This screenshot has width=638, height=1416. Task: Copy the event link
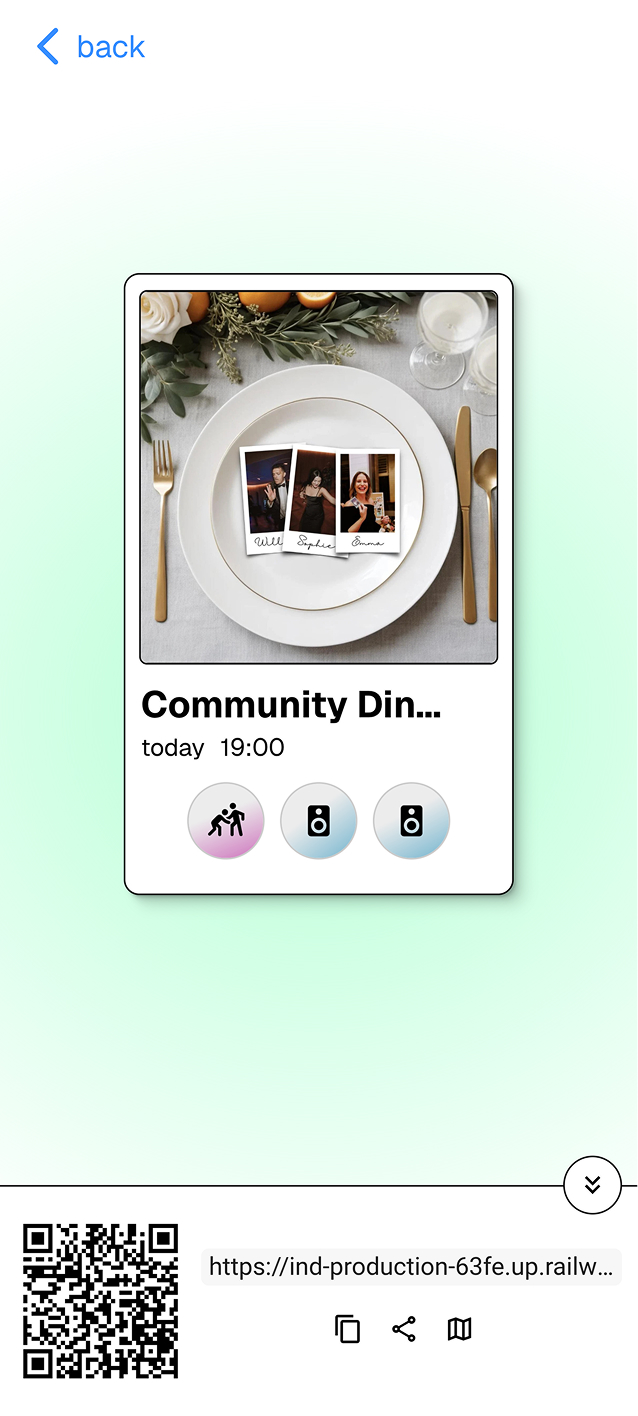(347, 1329)
